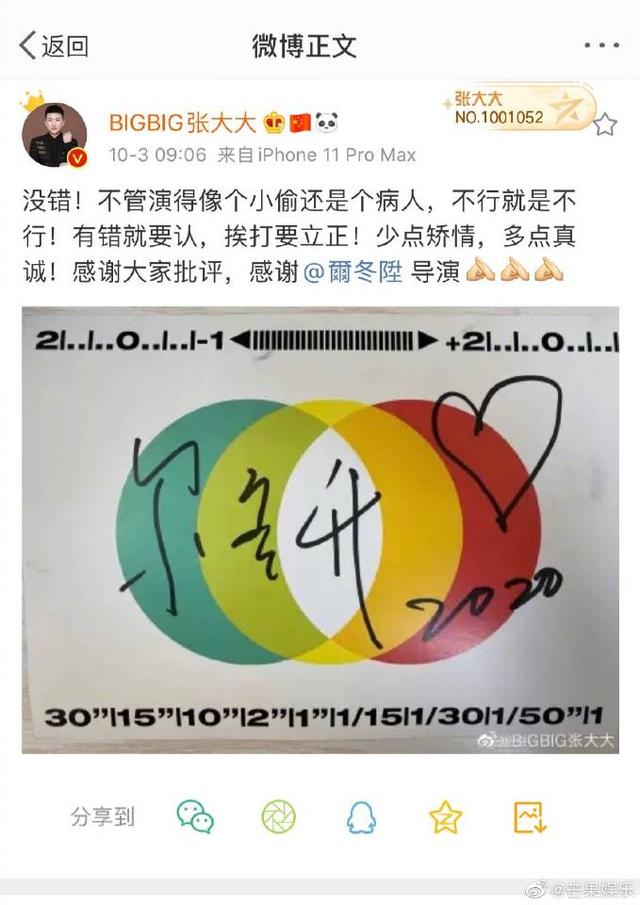Share the post to QQ
640x905 pixels.
point(362,817)
